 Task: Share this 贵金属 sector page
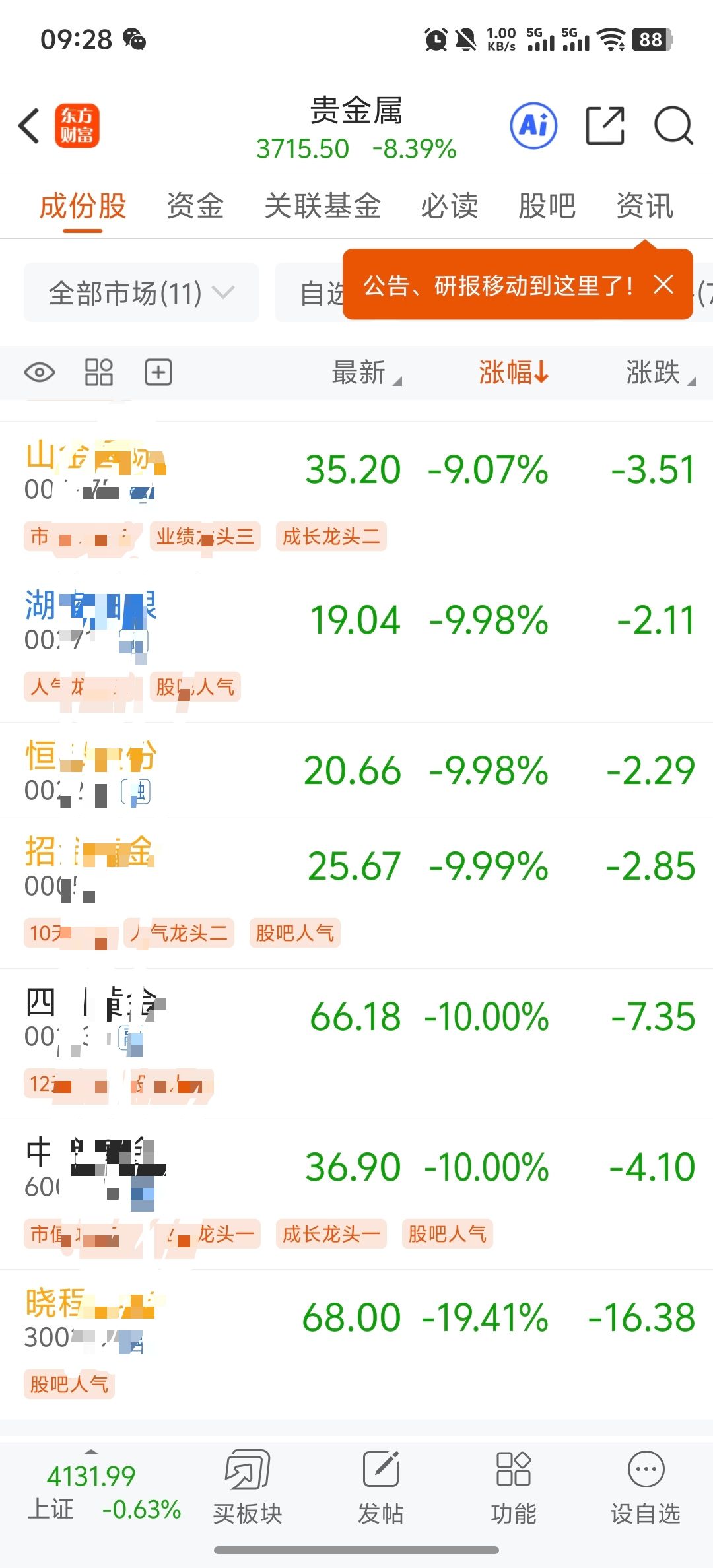pyautogui.click(x=605, y=125)
